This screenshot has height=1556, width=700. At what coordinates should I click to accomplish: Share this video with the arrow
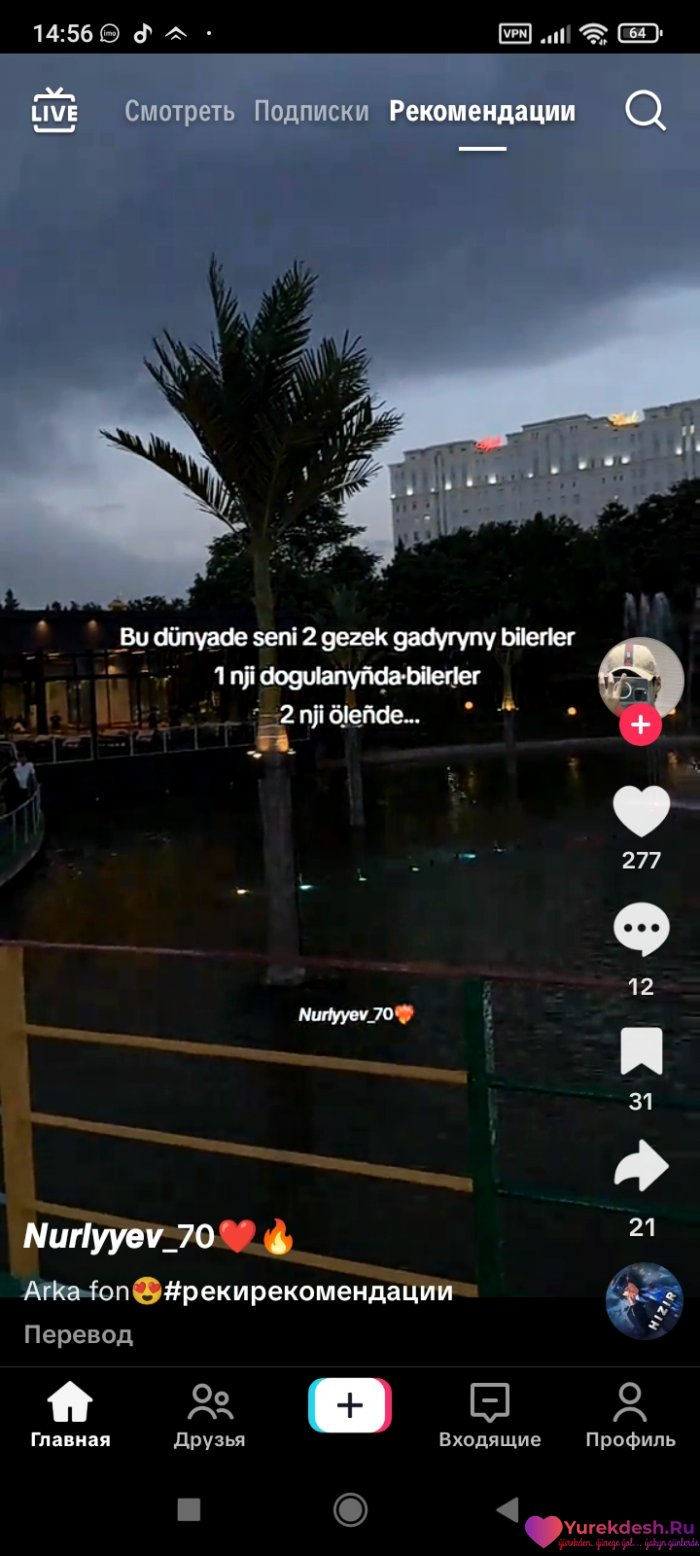pyautogui.click(x=641, y=1166)
